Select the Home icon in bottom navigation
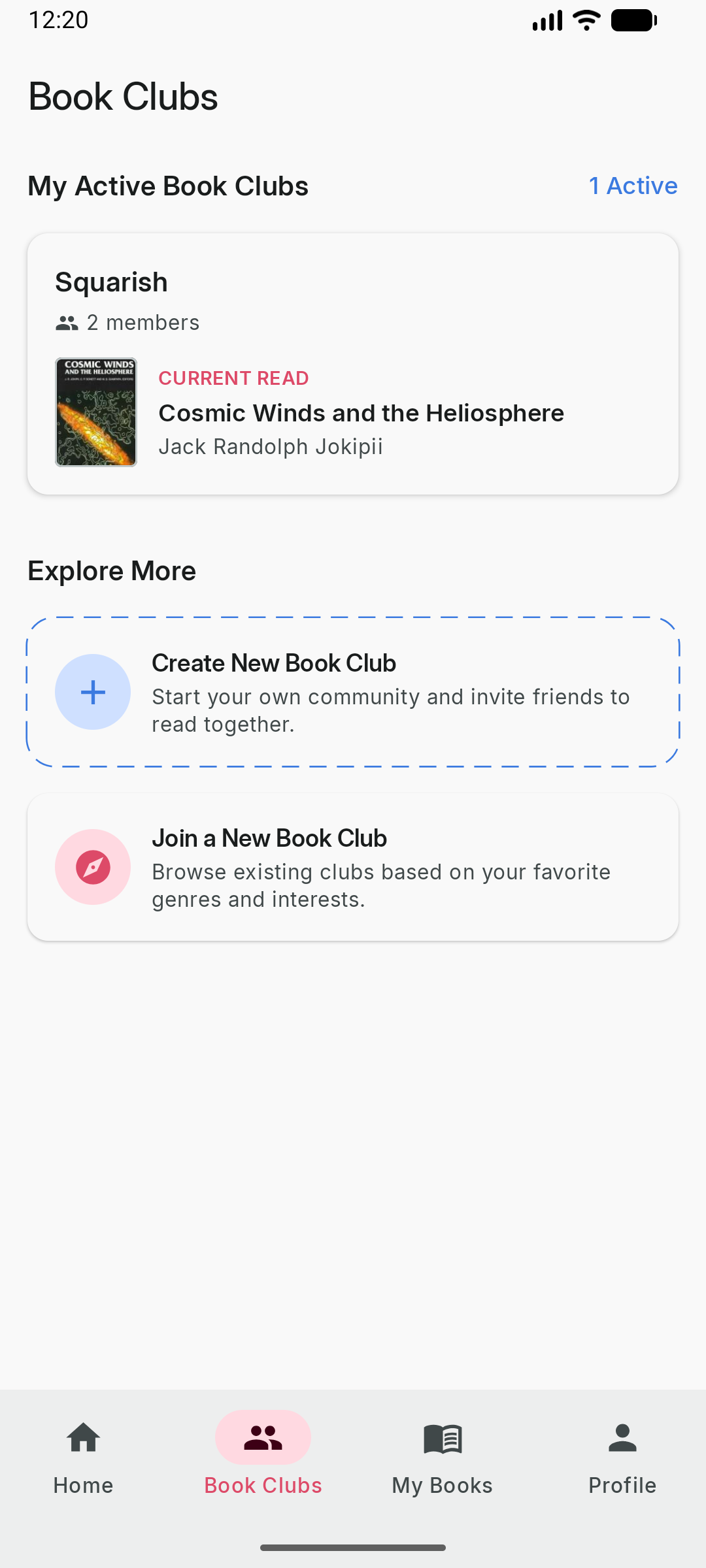Image resolution: width=706 pixels, height=1568 pixels. tap(83, 1437)
